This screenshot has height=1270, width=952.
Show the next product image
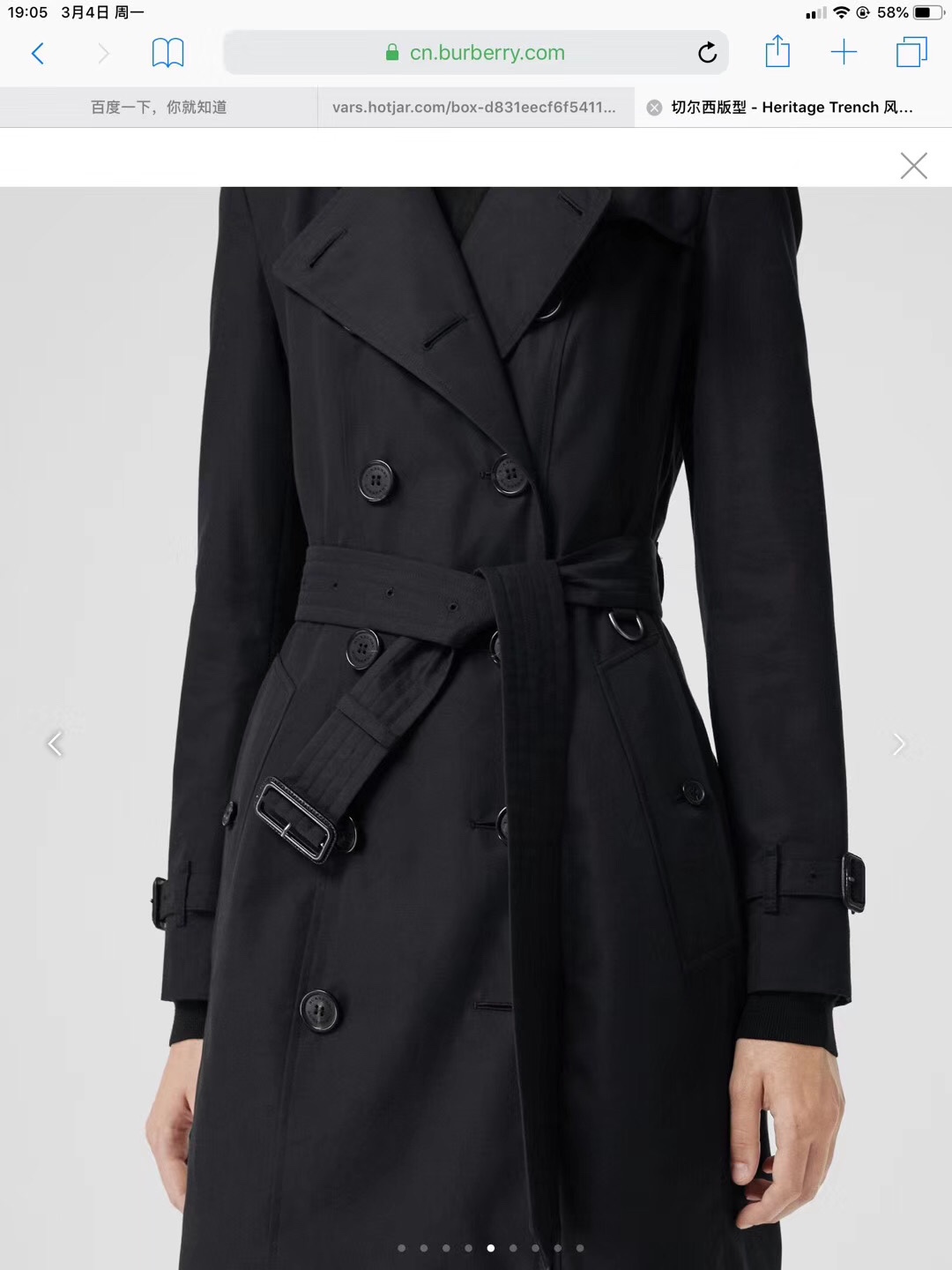coord(898,744)
